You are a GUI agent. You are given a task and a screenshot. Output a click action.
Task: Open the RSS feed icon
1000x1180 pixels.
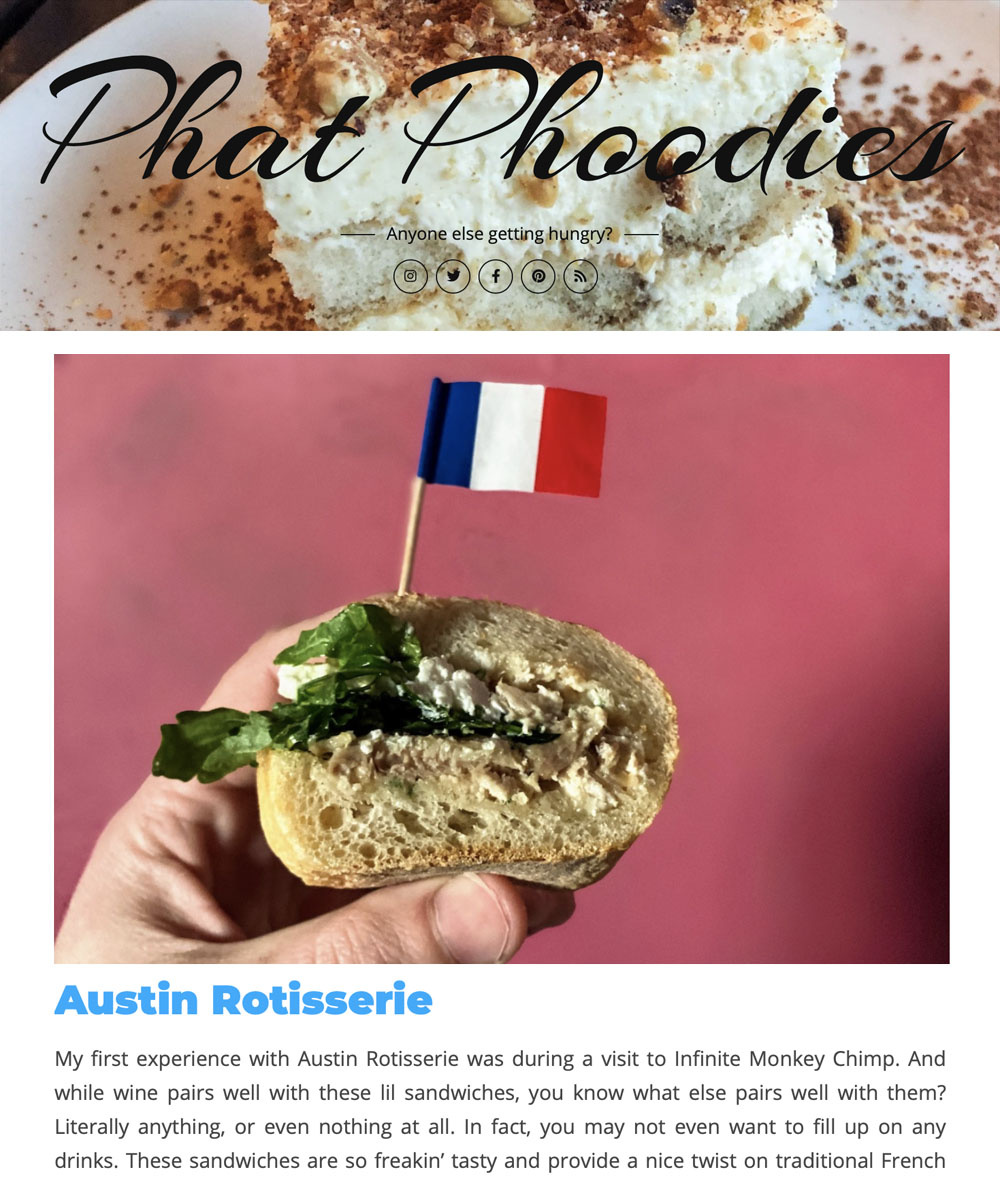coord(581,276)
